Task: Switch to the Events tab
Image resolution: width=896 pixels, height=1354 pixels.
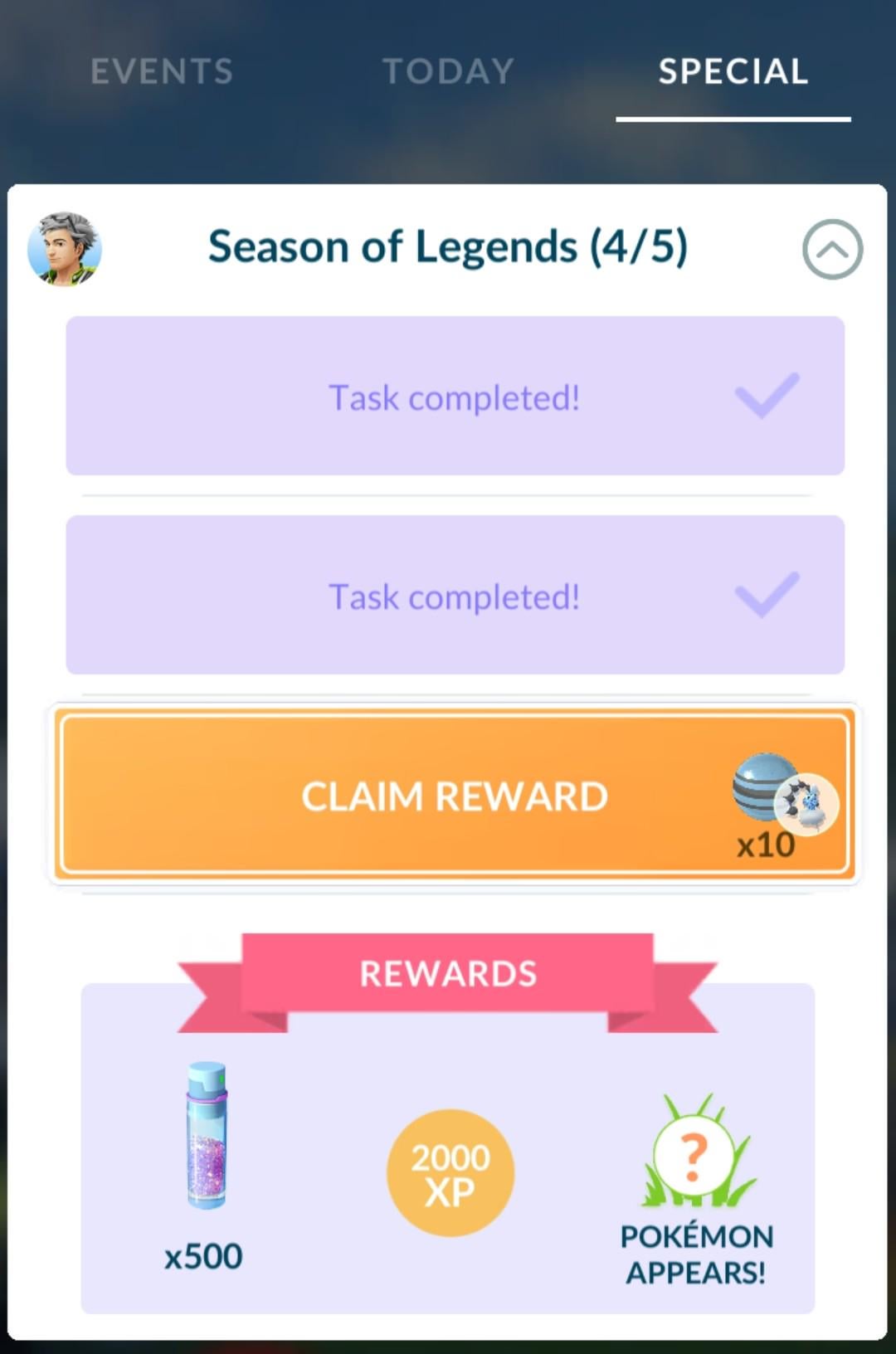Action: click(162, 71)
